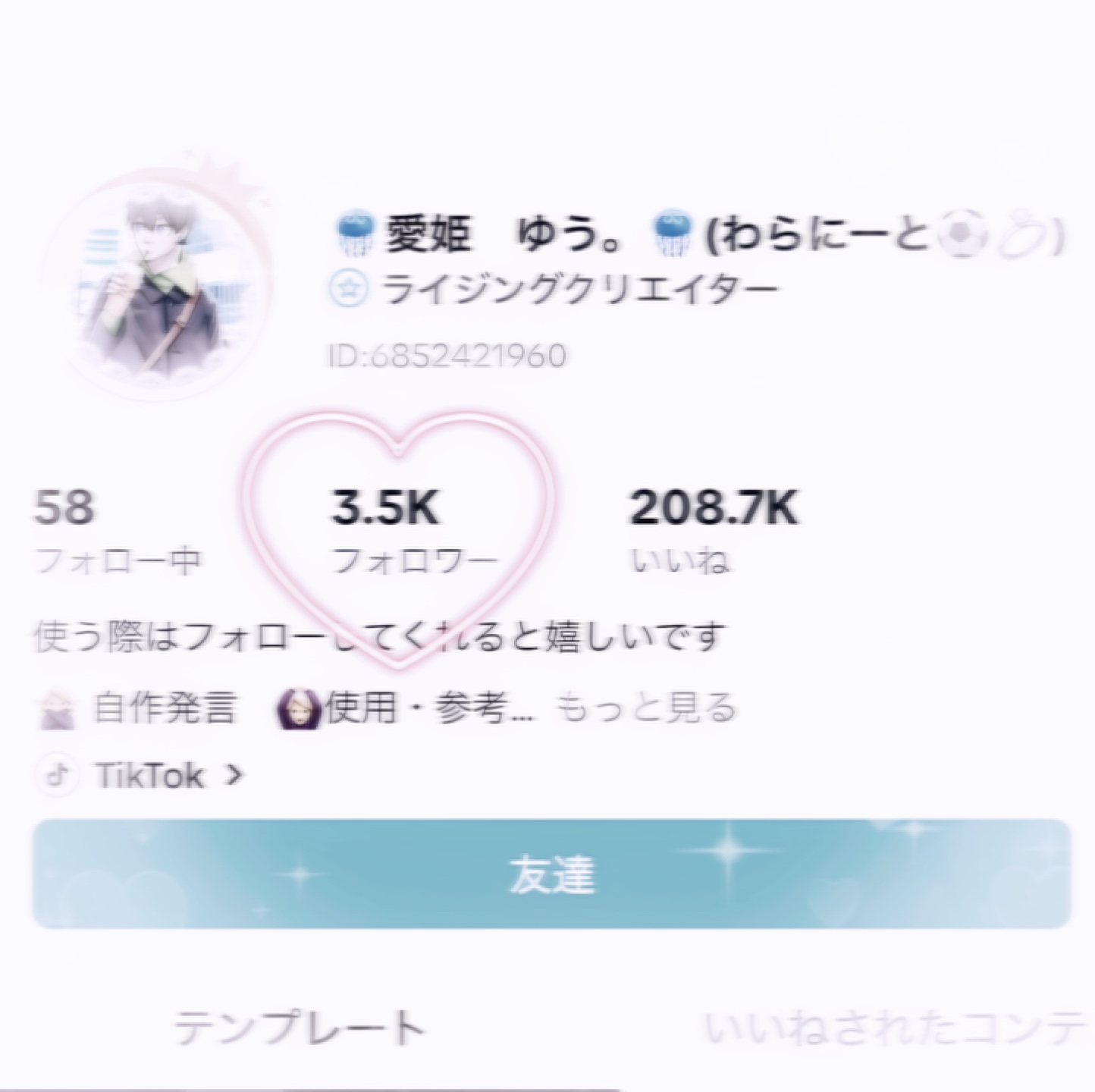Switch to the いいねされたコンテ tab

896,1028
